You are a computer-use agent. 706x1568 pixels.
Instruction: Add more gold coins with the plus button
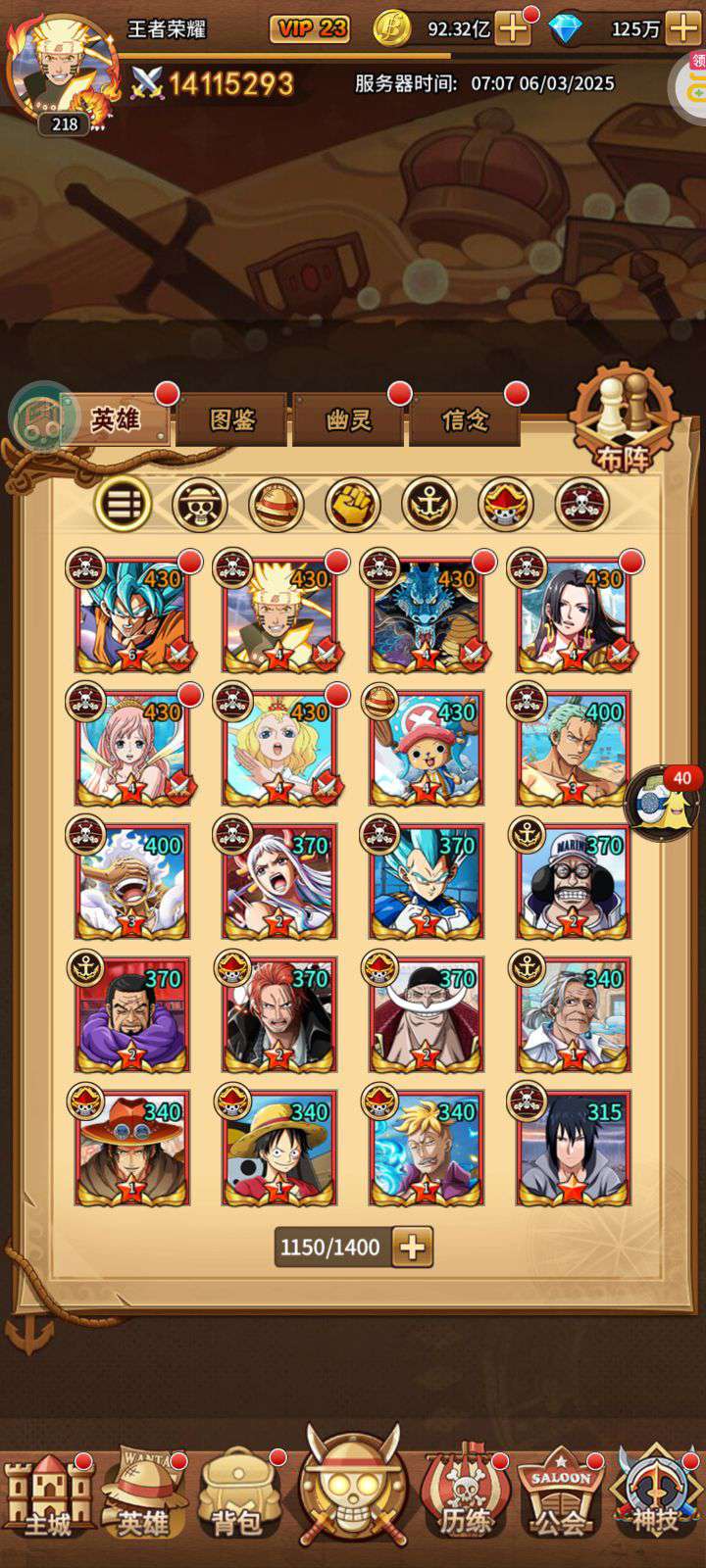pyautogui.click(x=513, y=28)
